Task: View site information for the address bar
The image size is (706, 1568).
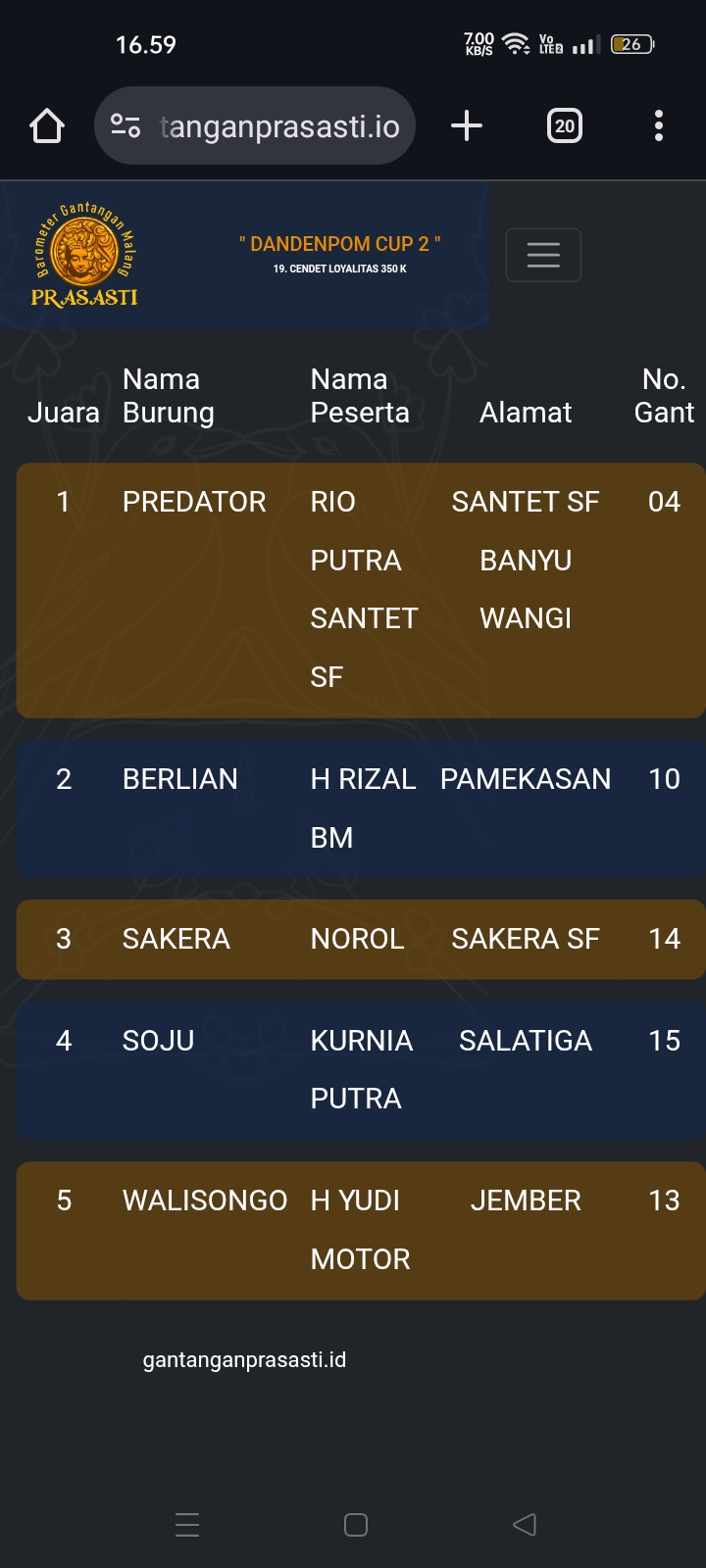Action: [126, 126]
